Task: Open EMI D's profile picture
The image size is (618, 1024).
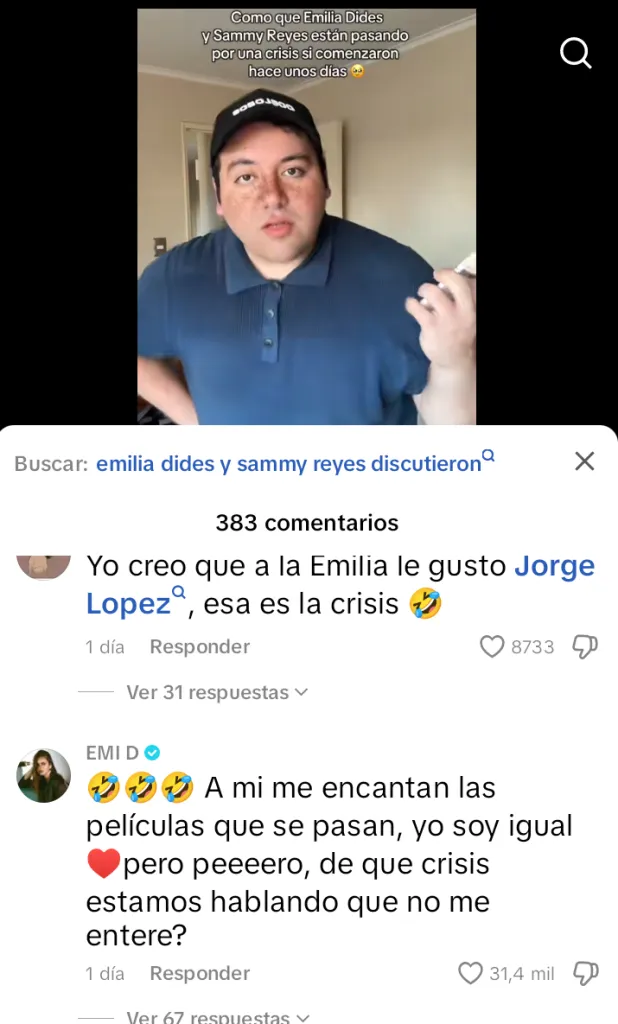Action: click(x=44, y=775)
